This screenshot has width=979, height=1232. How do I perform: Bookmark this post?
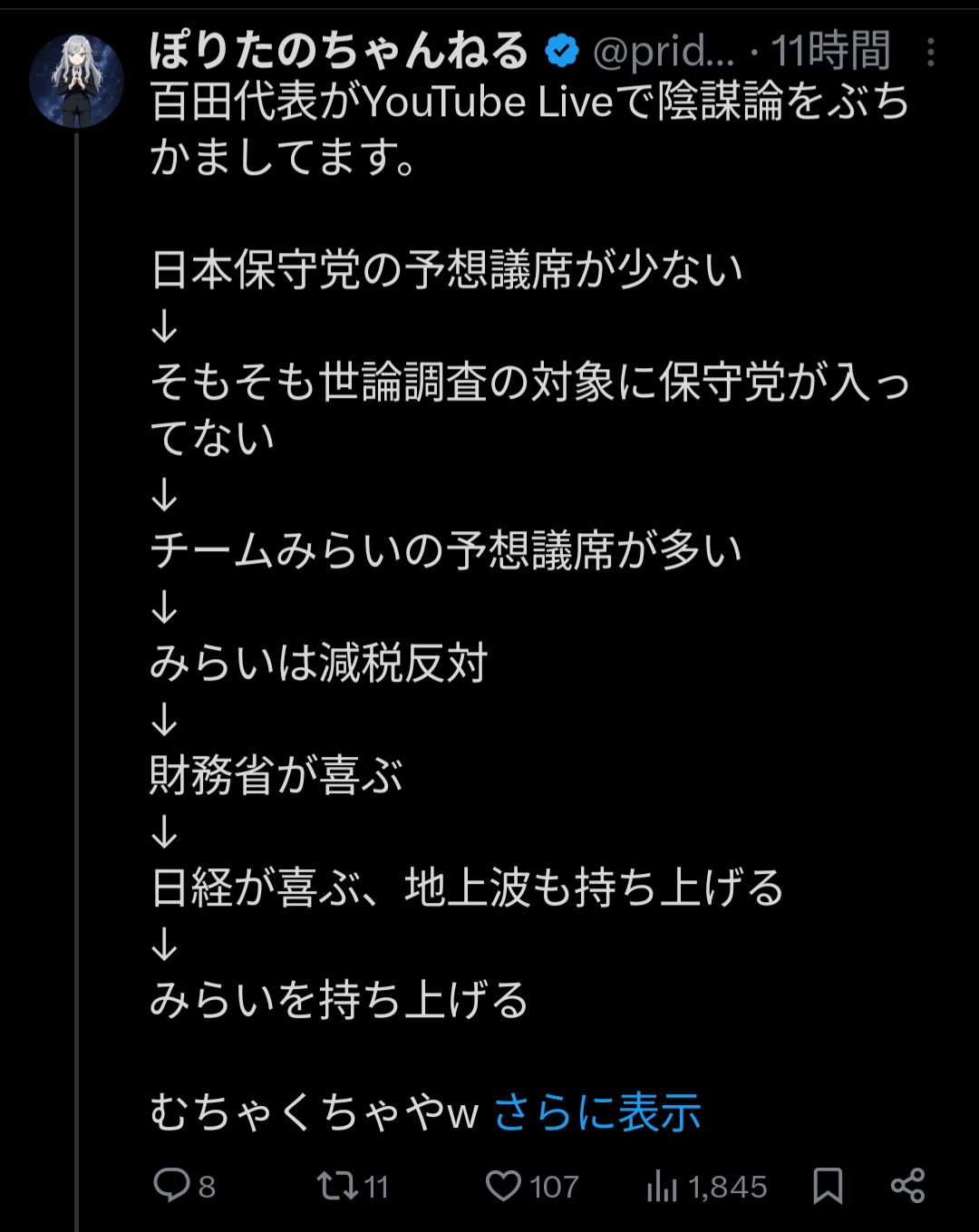point(828,1185)
